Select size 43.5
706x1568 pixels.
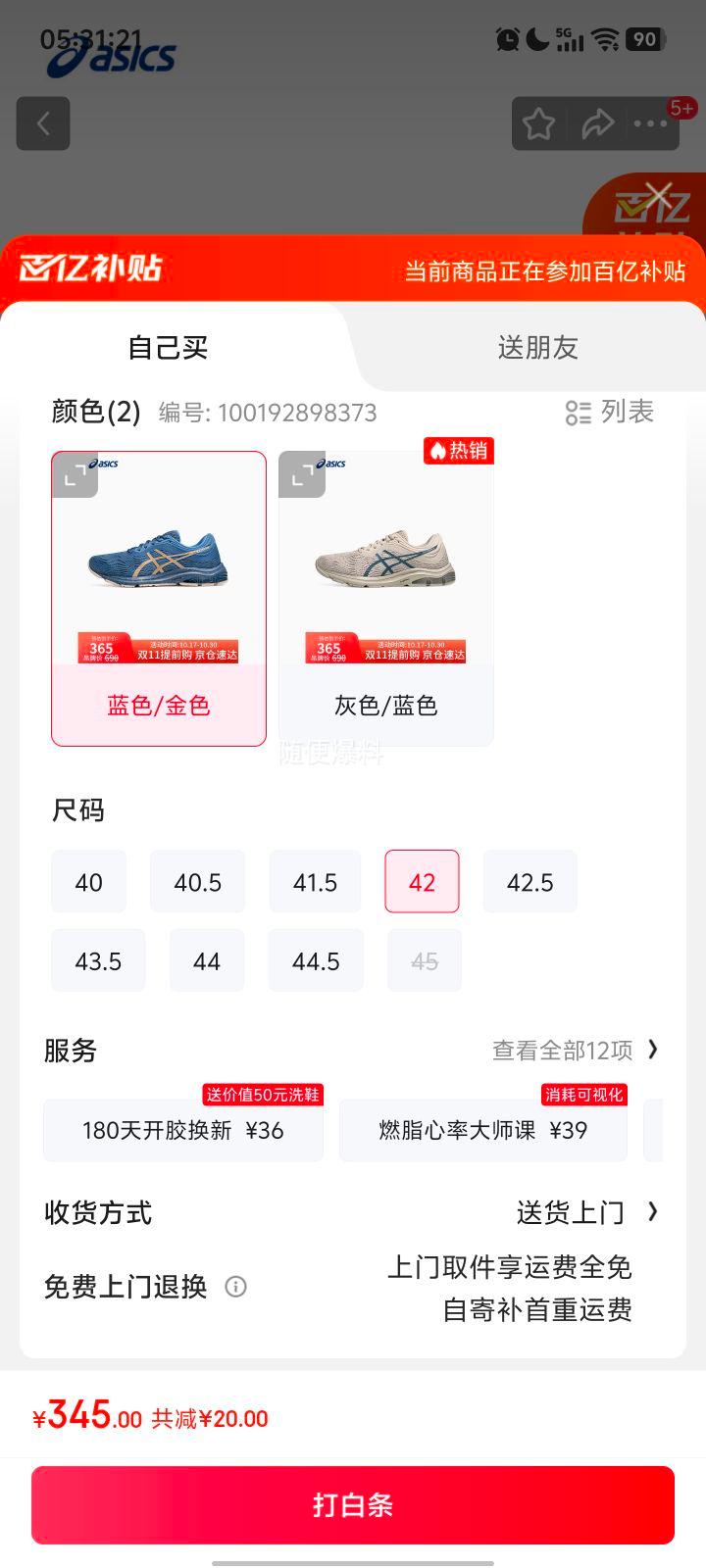tap(98, 960)
